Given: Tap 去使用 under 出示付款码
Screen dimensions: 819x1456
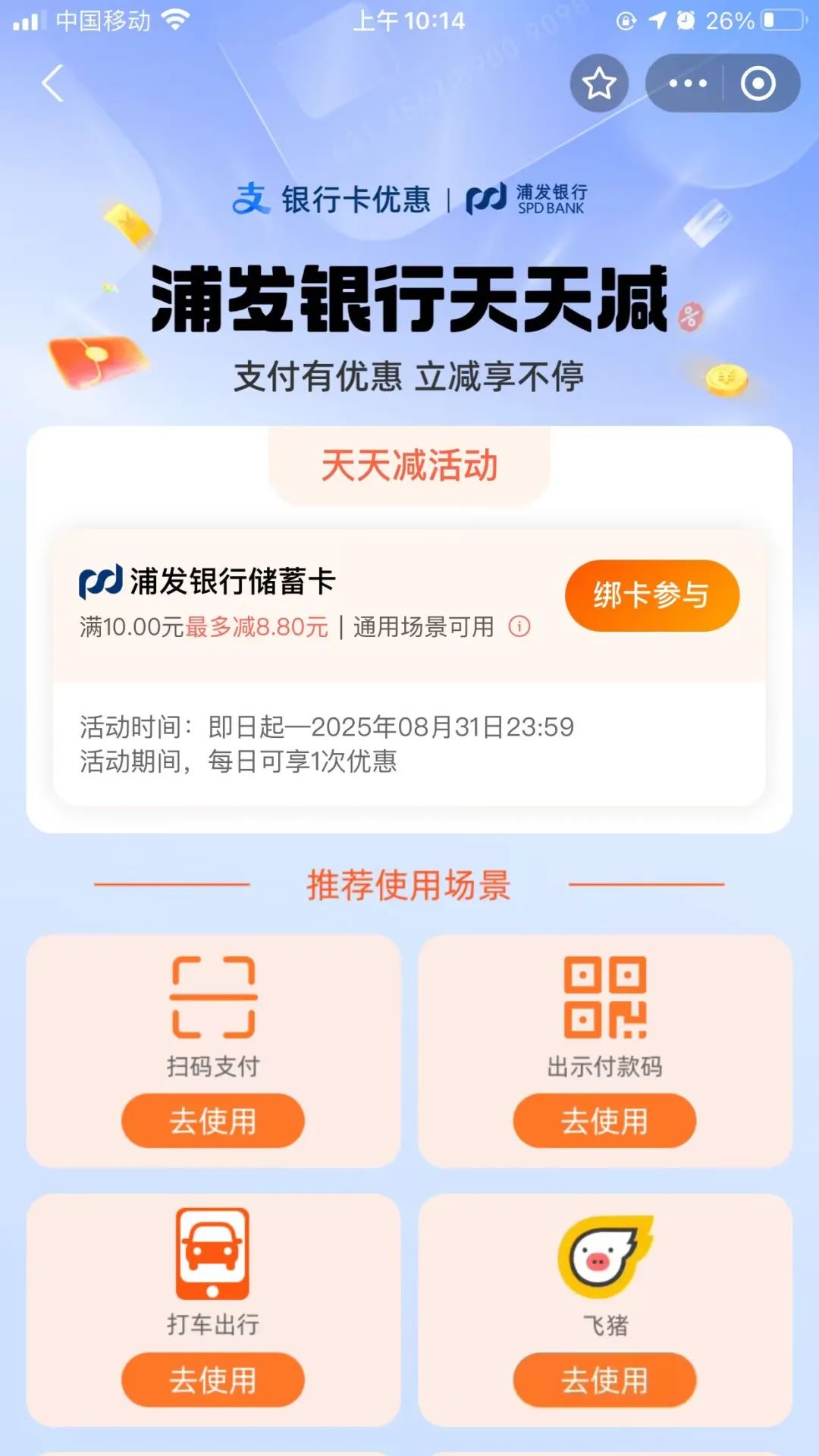Looking at the screenshot, I should pyautogui.click(x=604, y=1121).
